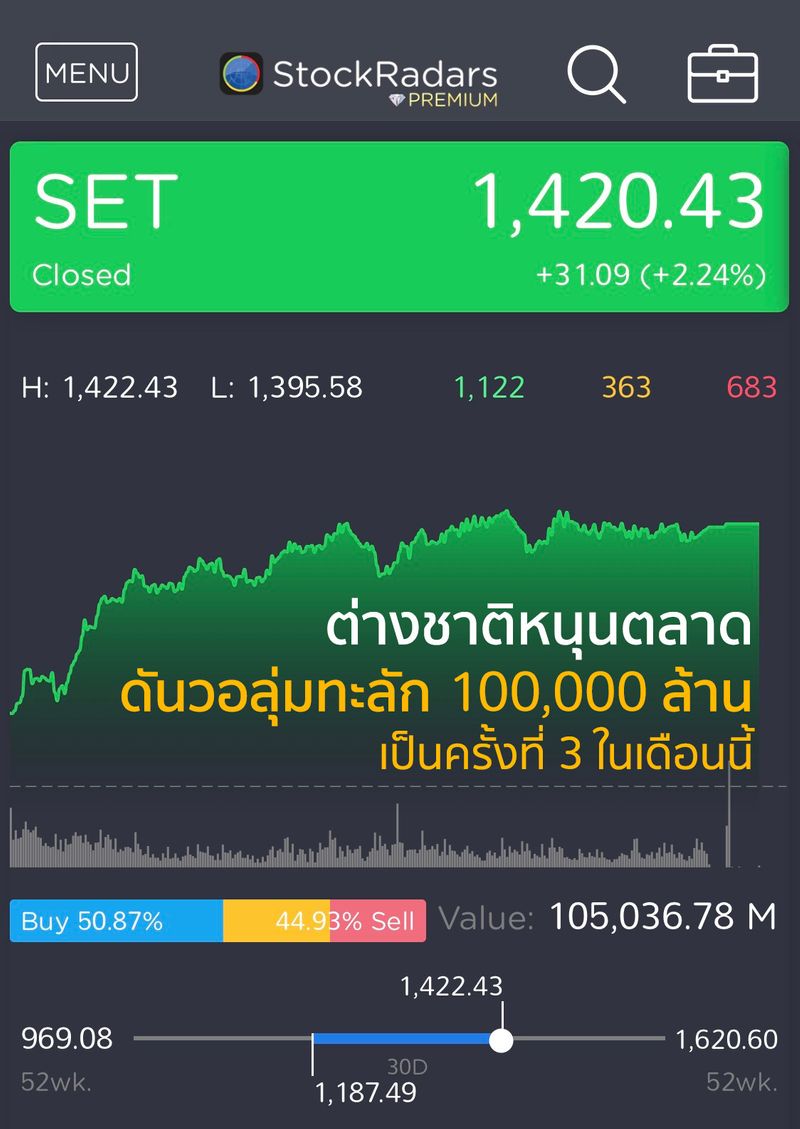The height and width of the screenshot is (1129, 800).
Task: Tap the 52wk. low value 969.08
Action: [62, 1040]
